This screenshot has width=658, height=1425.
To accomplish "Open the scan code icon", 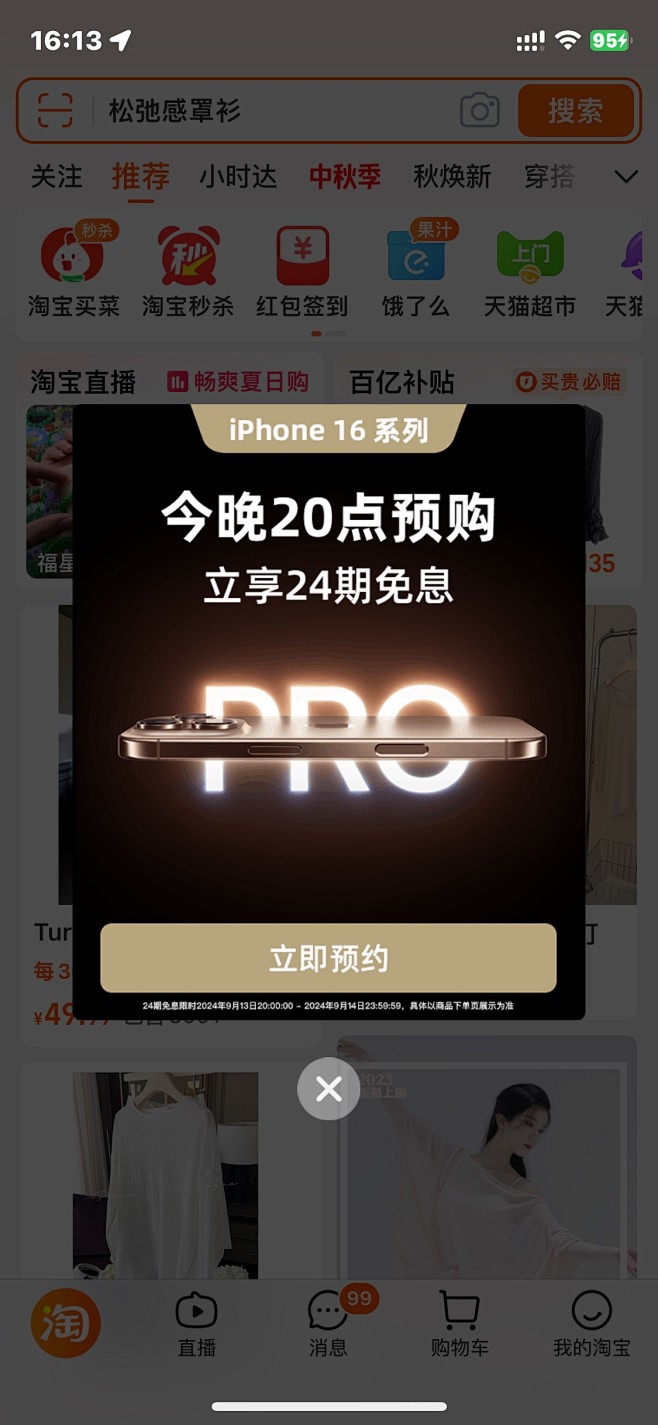I will pos(55,110).
